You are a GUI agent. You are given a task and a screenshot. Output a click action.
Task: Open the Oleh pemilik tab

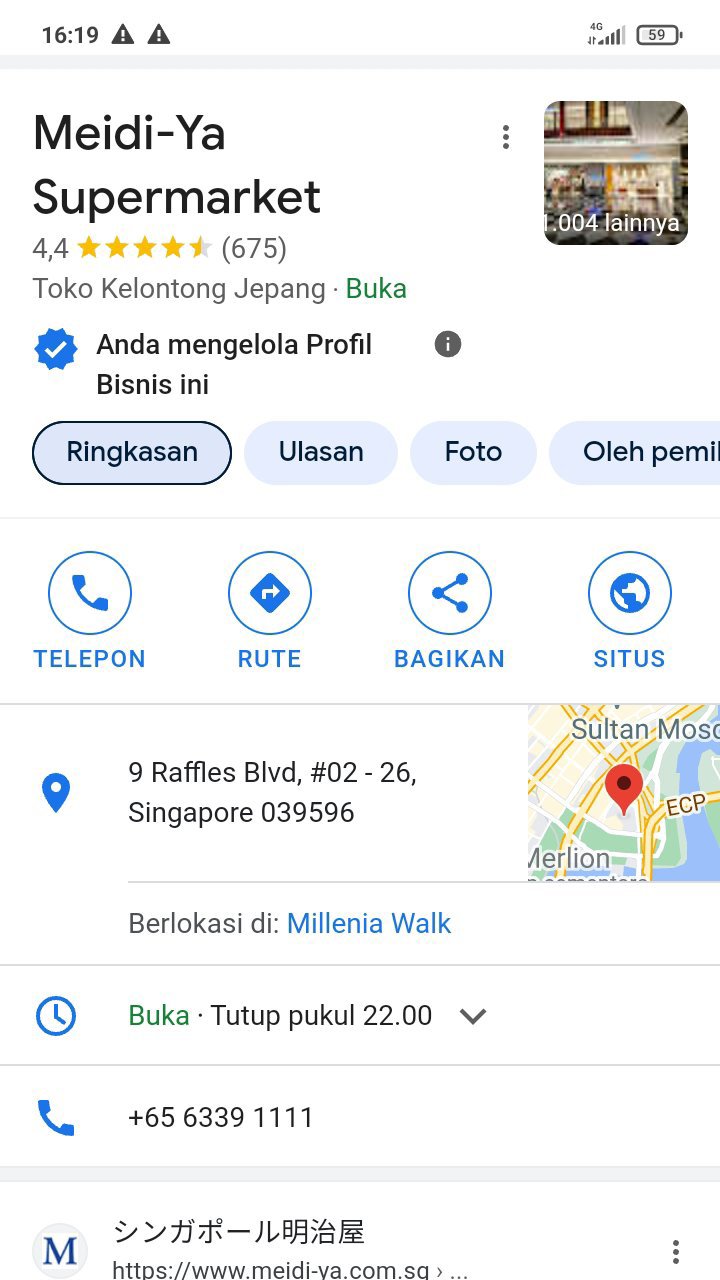pos(640,452)
